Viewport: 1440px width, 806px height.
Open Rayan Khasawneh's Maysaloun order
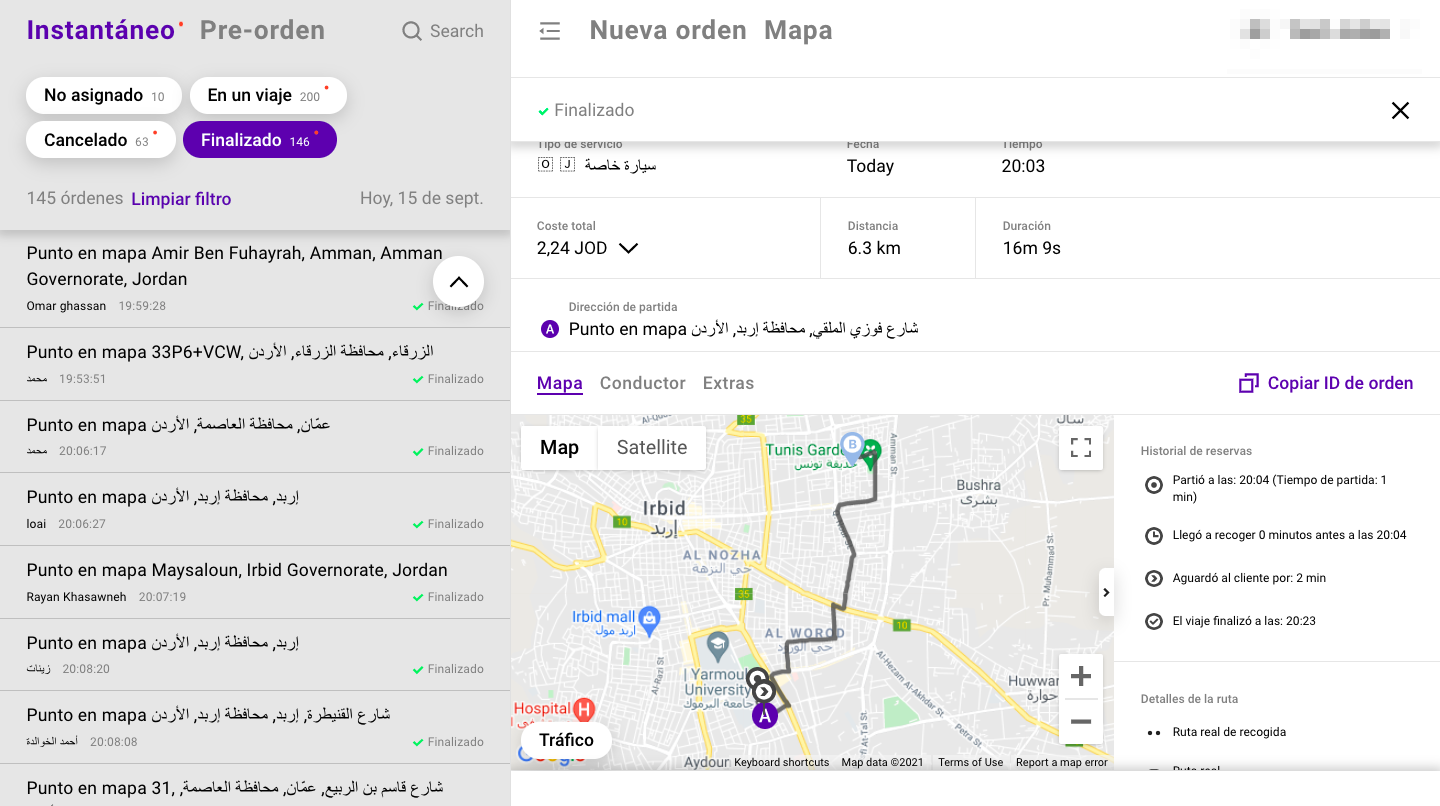237,581
